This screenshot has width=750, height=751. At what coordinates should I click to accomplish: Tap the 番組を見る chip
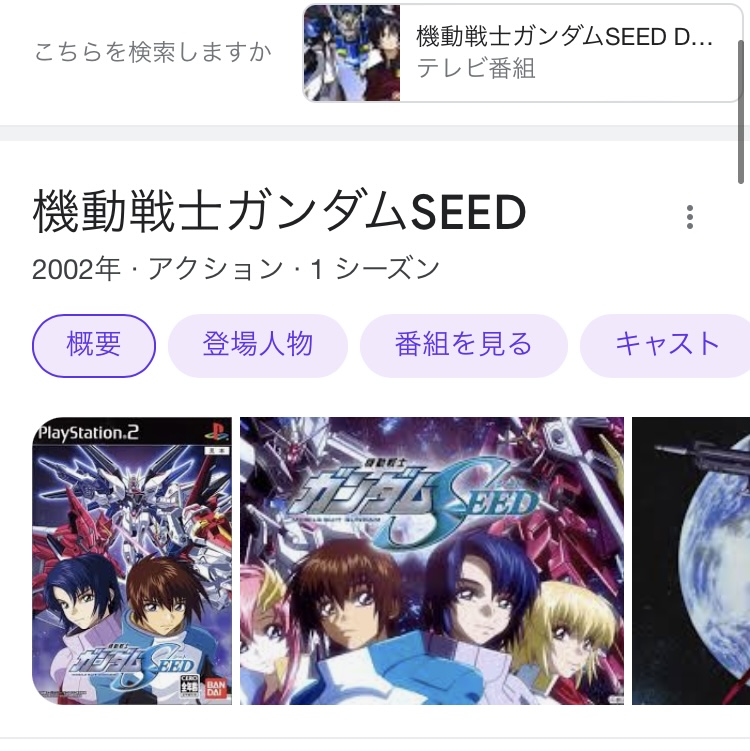coord(464,345)
